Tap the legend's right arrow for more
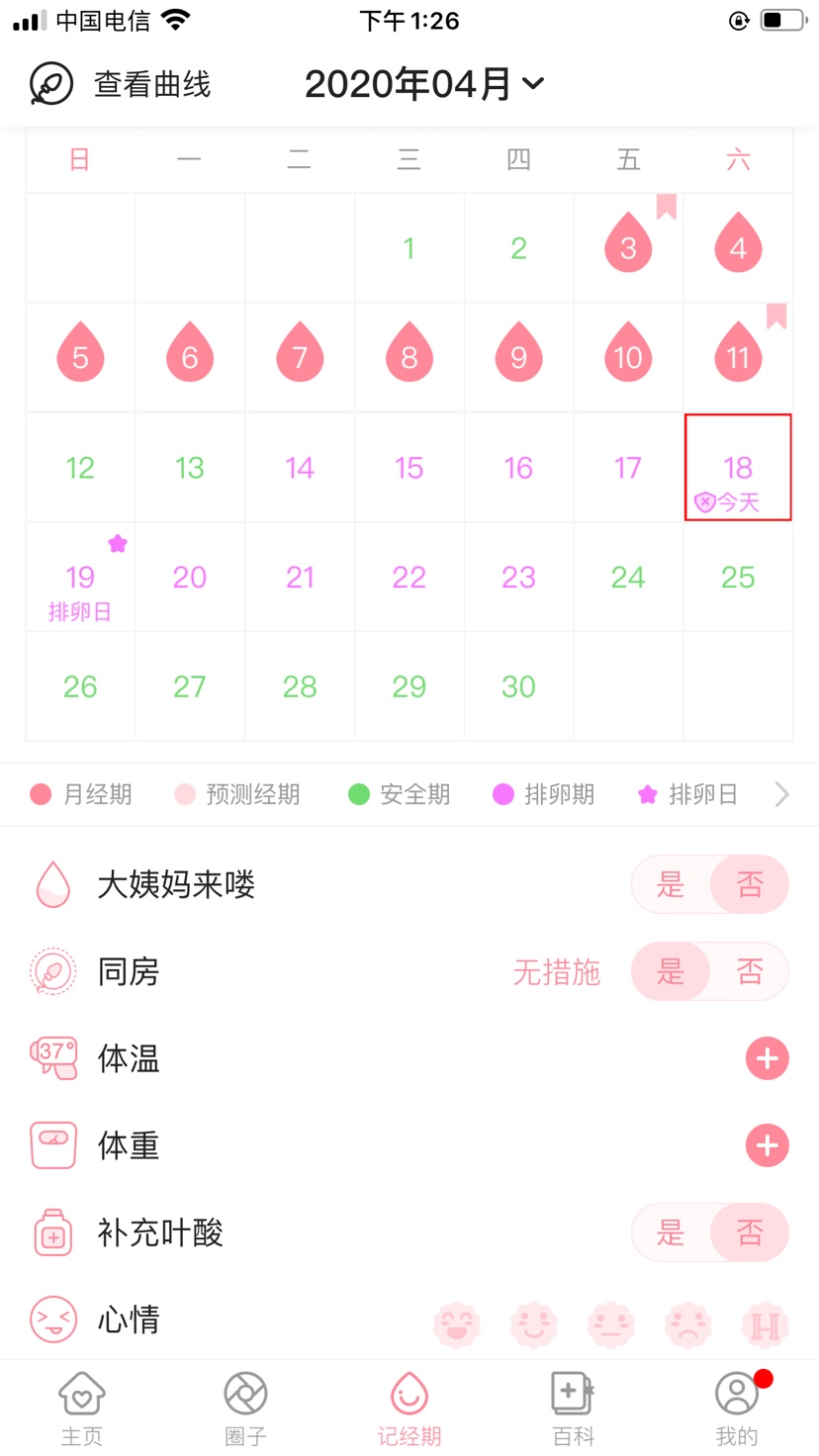The height and width of the screenshot is (1456, 819). point(781,794)
